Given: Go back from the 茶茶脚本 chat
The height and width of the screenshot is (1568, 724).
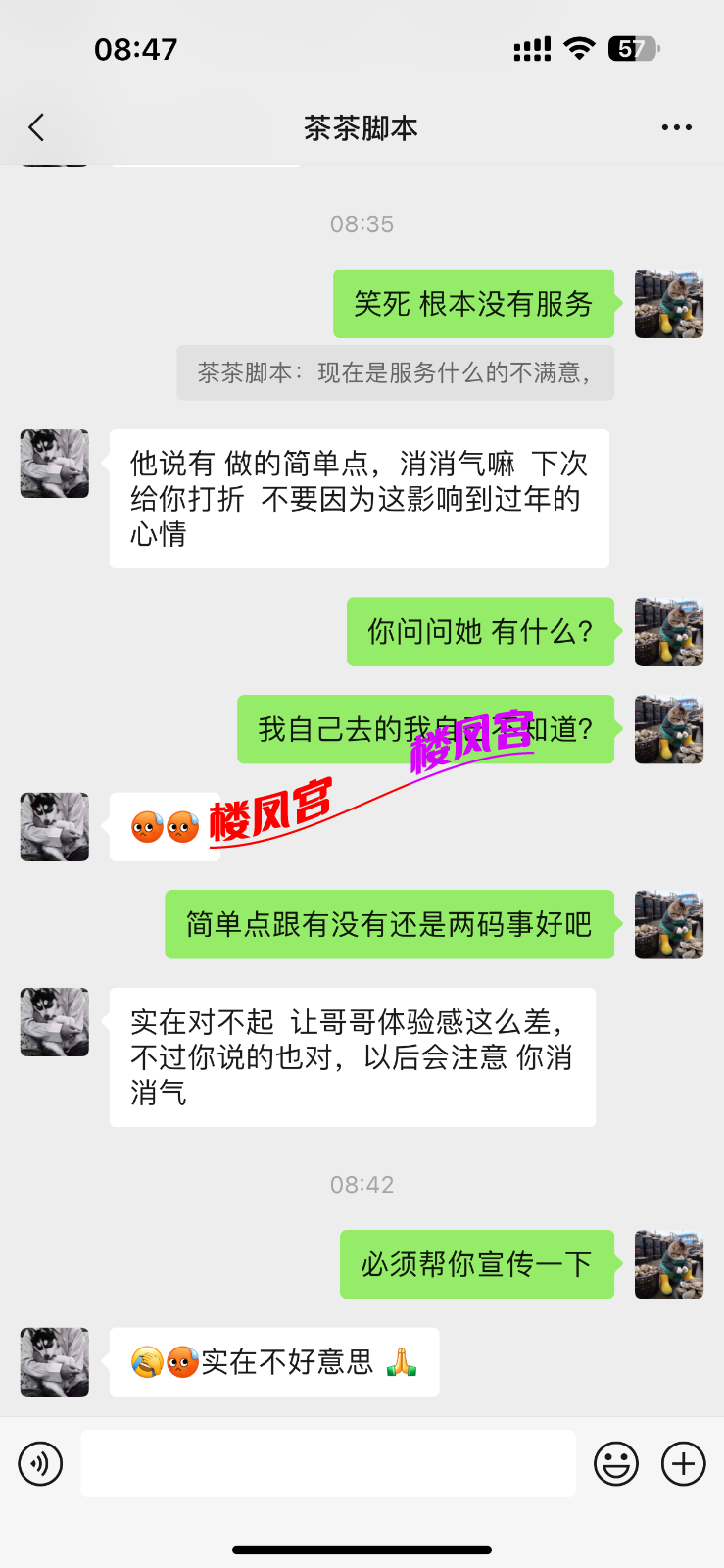Looking at the screenshot, I should coord(37,127).
